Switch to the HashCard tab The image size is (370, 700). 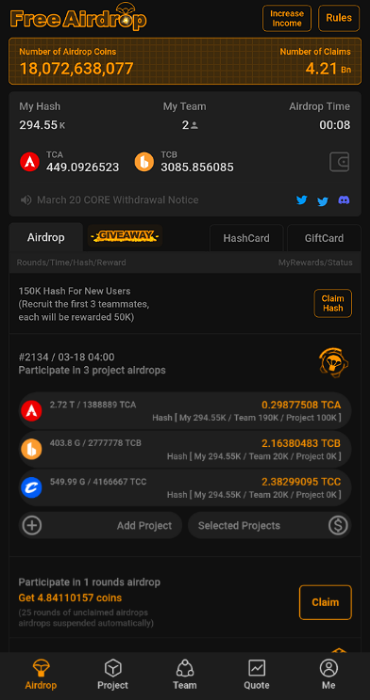(246, 238)
